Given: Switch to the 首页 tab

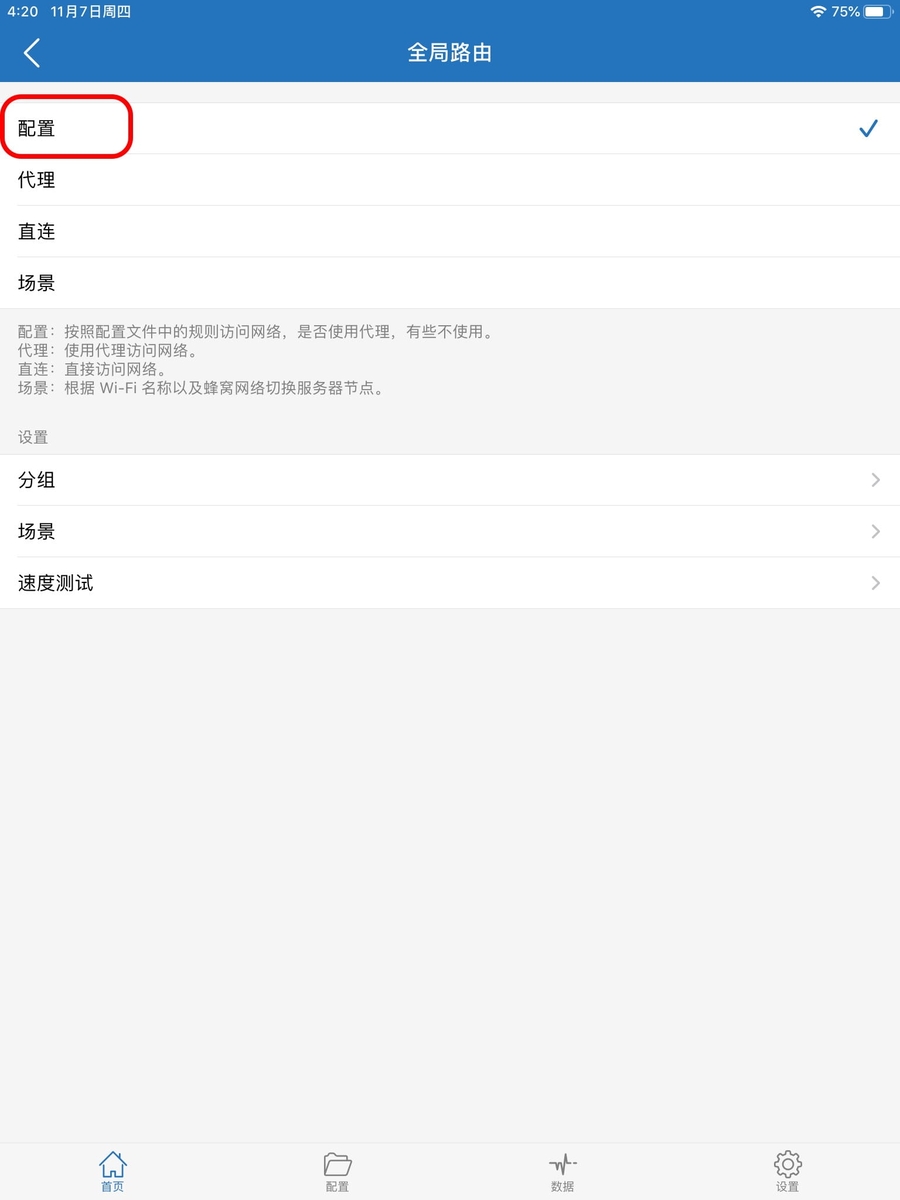Looking at the screenshot, I should pyautogui.click(x=113, y=1171).
